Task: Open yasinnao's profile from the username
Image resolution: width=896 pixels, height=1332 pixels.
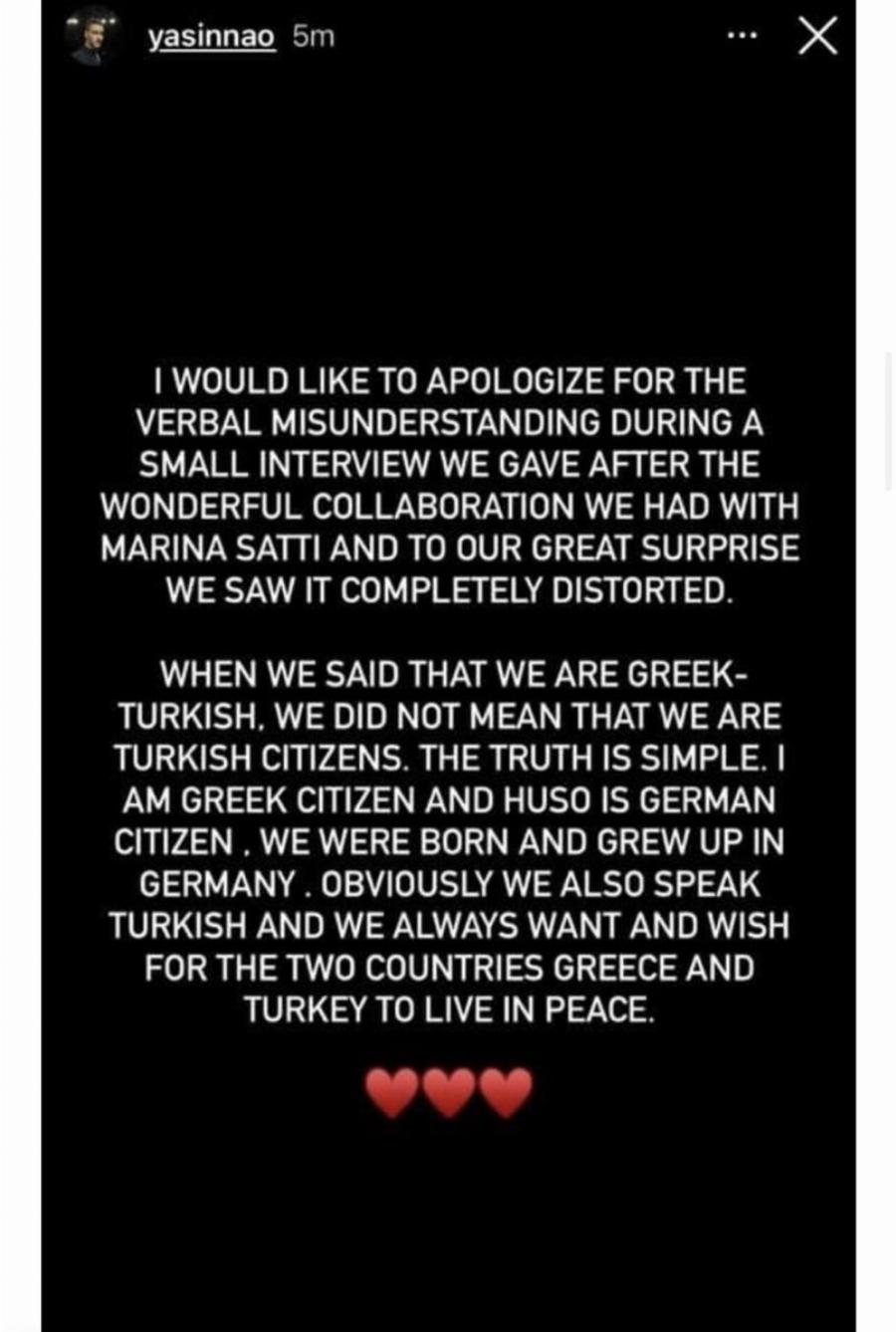Action: pos(211,37)
